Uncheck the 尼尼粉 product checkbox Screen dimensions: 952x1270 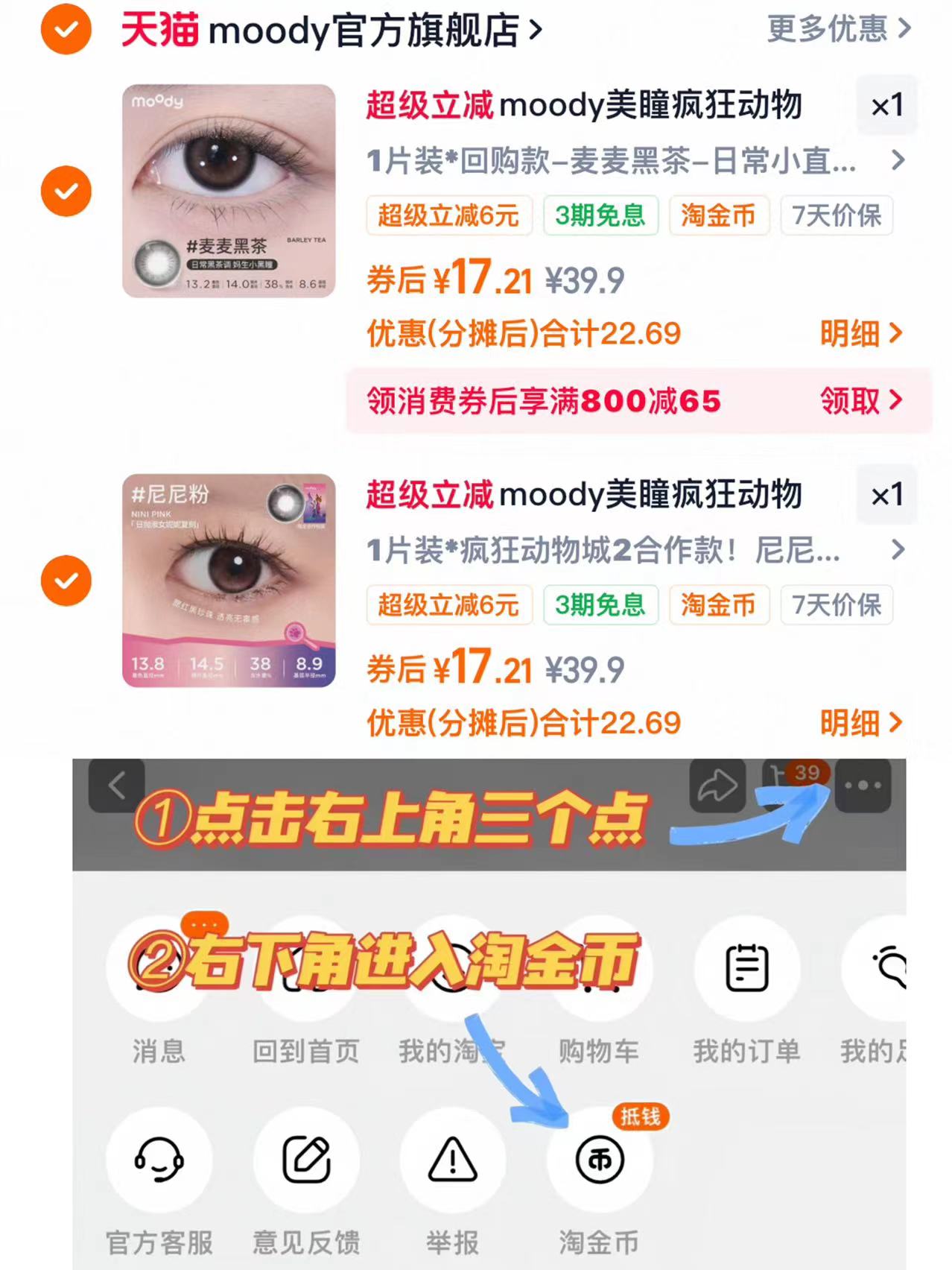tap(68, 579)
